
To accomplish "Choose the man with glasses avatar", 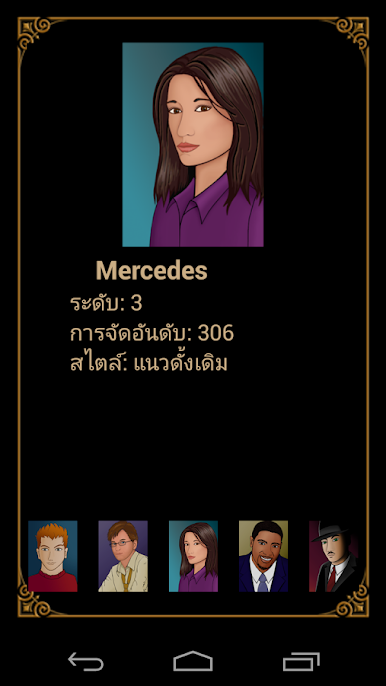I will click(123, 556).
